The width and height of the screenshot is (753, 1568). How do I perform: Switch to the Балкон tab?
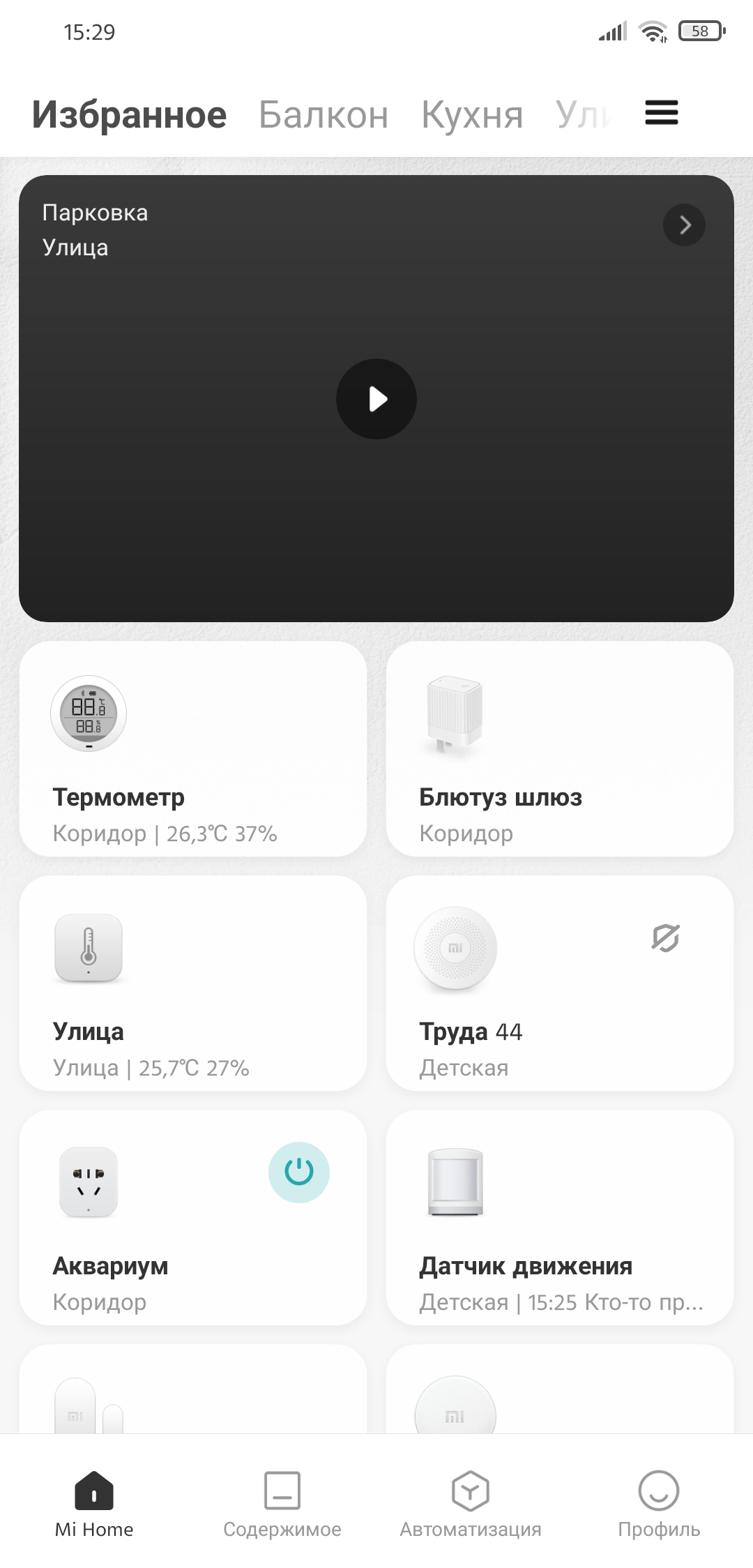323,115
